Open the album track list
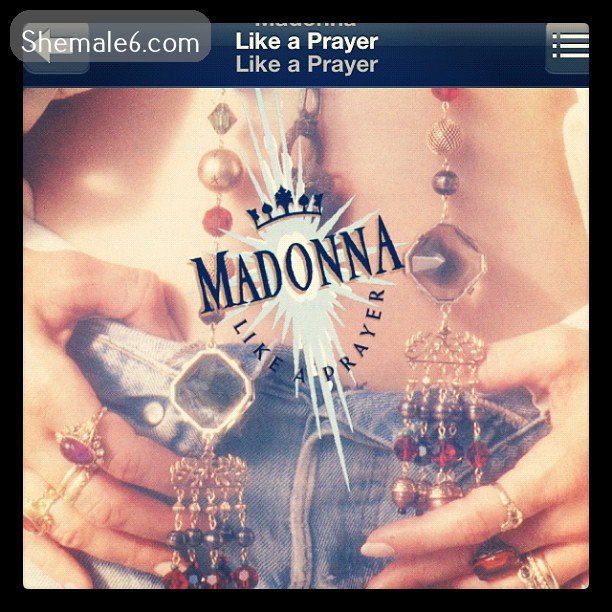 tap(568, 46)
